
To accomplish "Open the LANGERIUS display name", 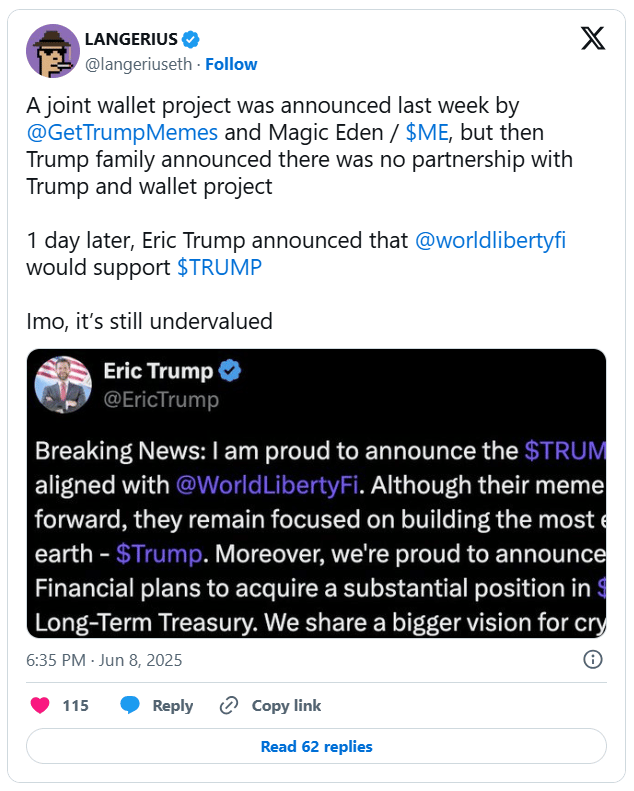I will 130,40.
